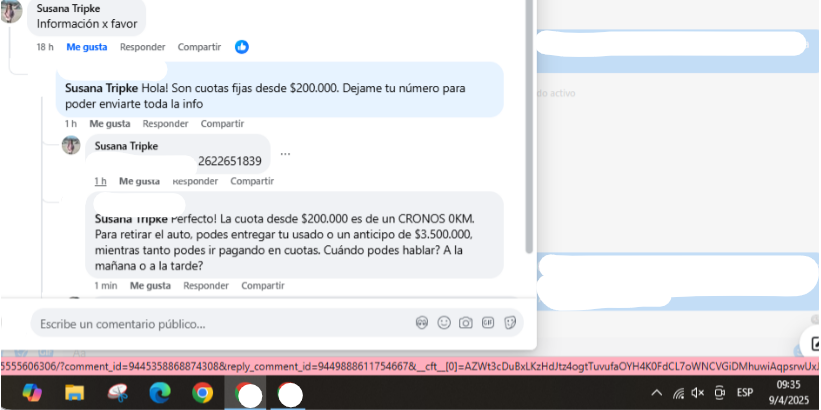Tap Responder under the 'cuotas fijas' reply

coord(165,124)
